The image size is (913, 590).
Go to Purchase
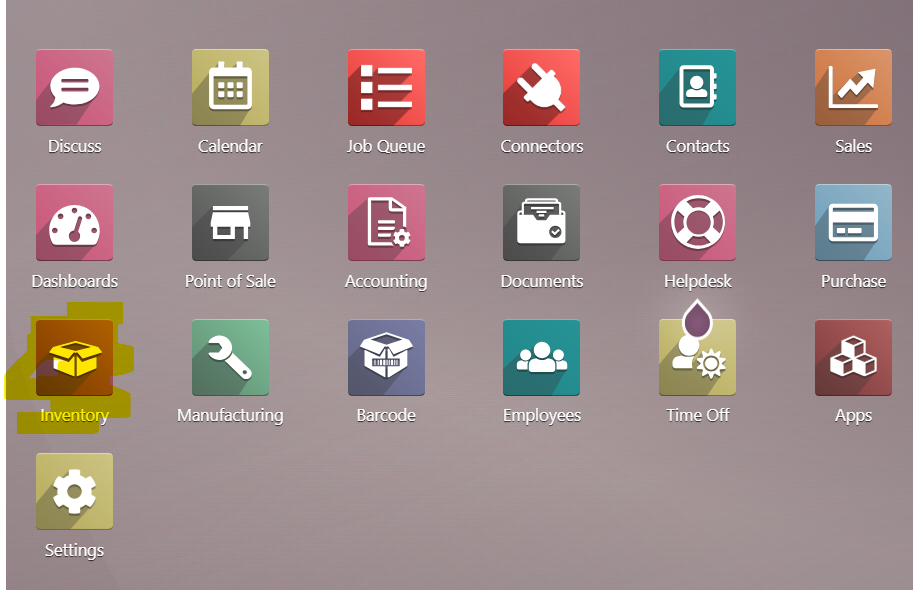pyautogui.click(x=853, y=223)
